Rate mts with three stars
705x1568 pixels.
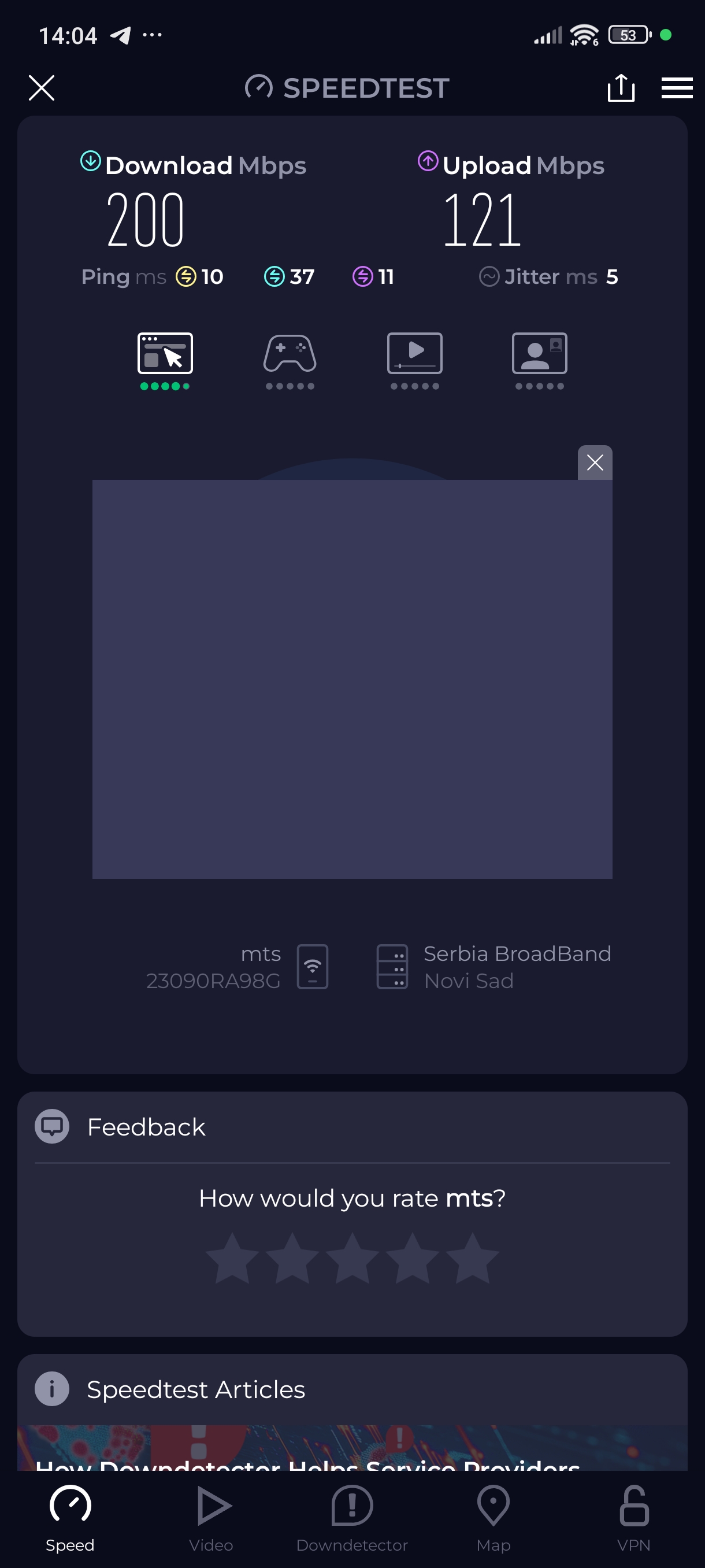coord(352,1259)
